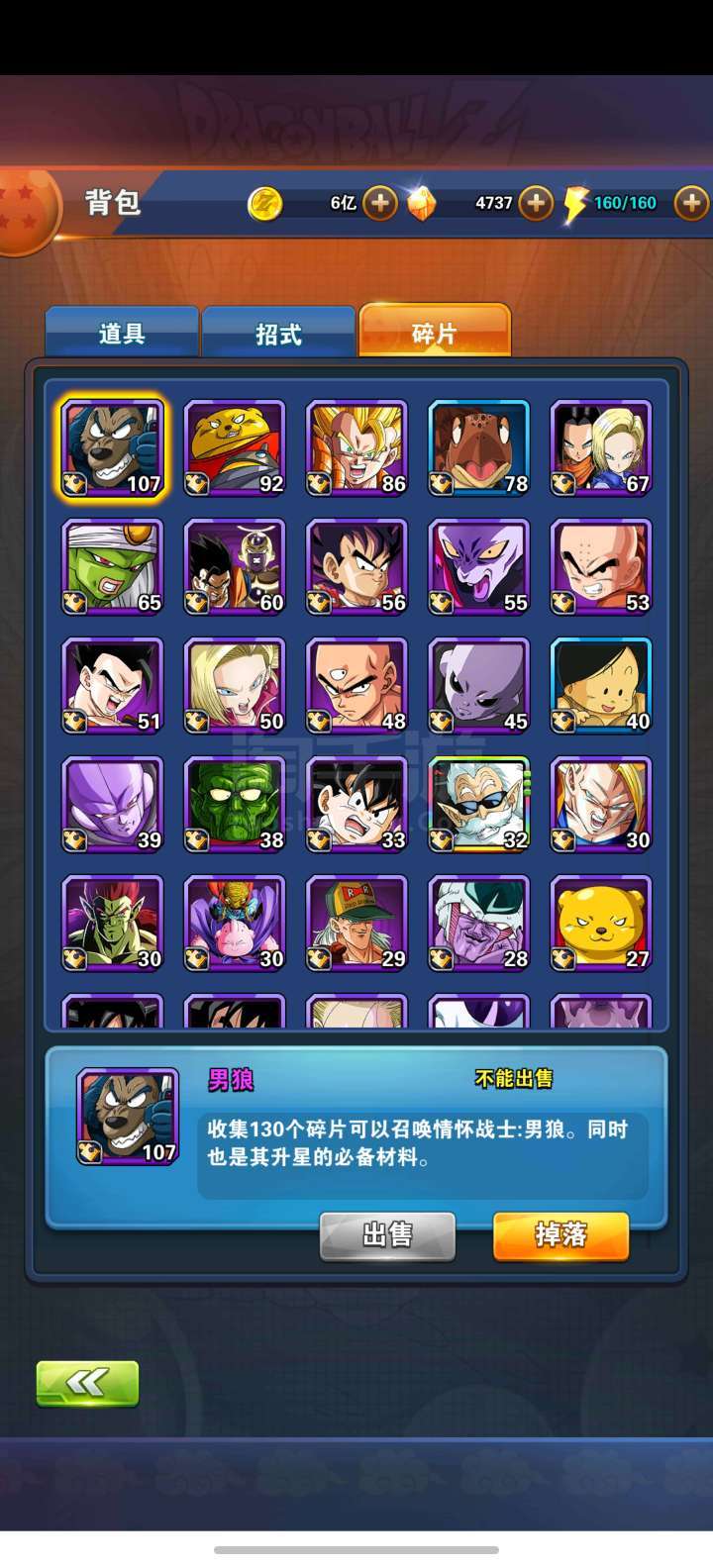Add more gems beside 4737

[536, 203]
